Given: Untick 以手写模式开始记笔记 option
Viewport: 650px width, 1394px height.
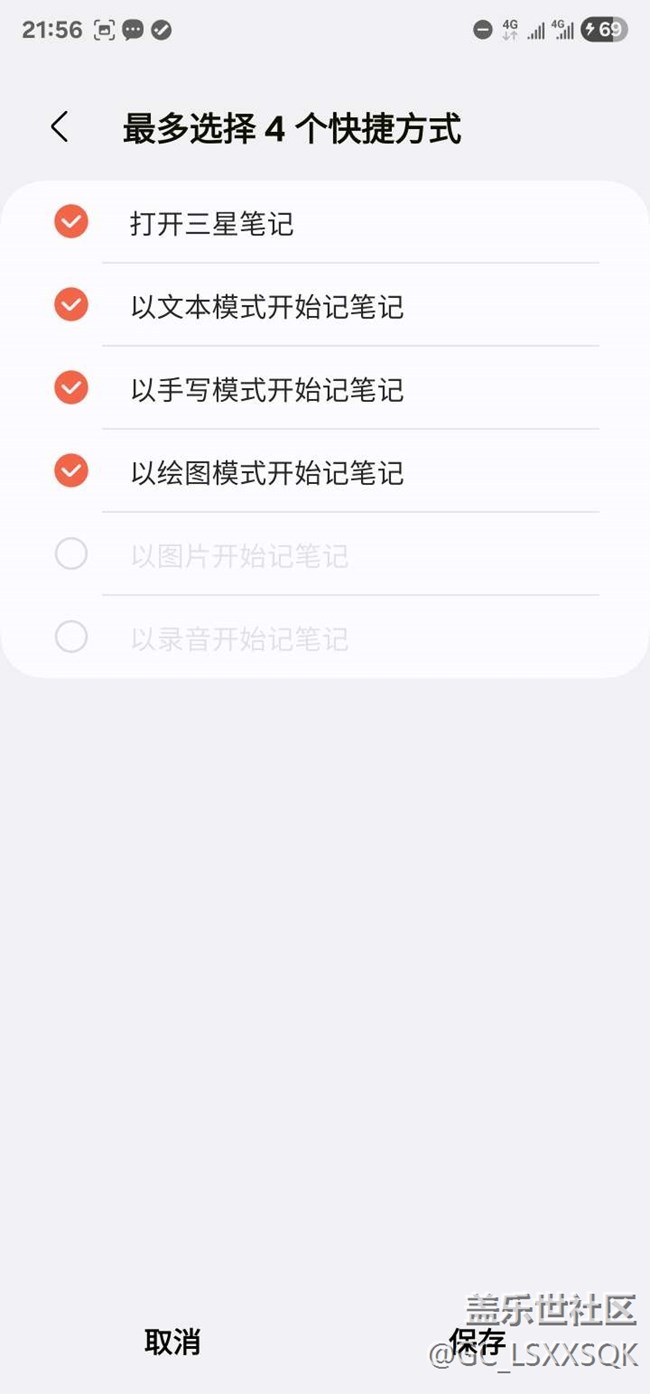Looking at the screenshot, I should 71,388.
